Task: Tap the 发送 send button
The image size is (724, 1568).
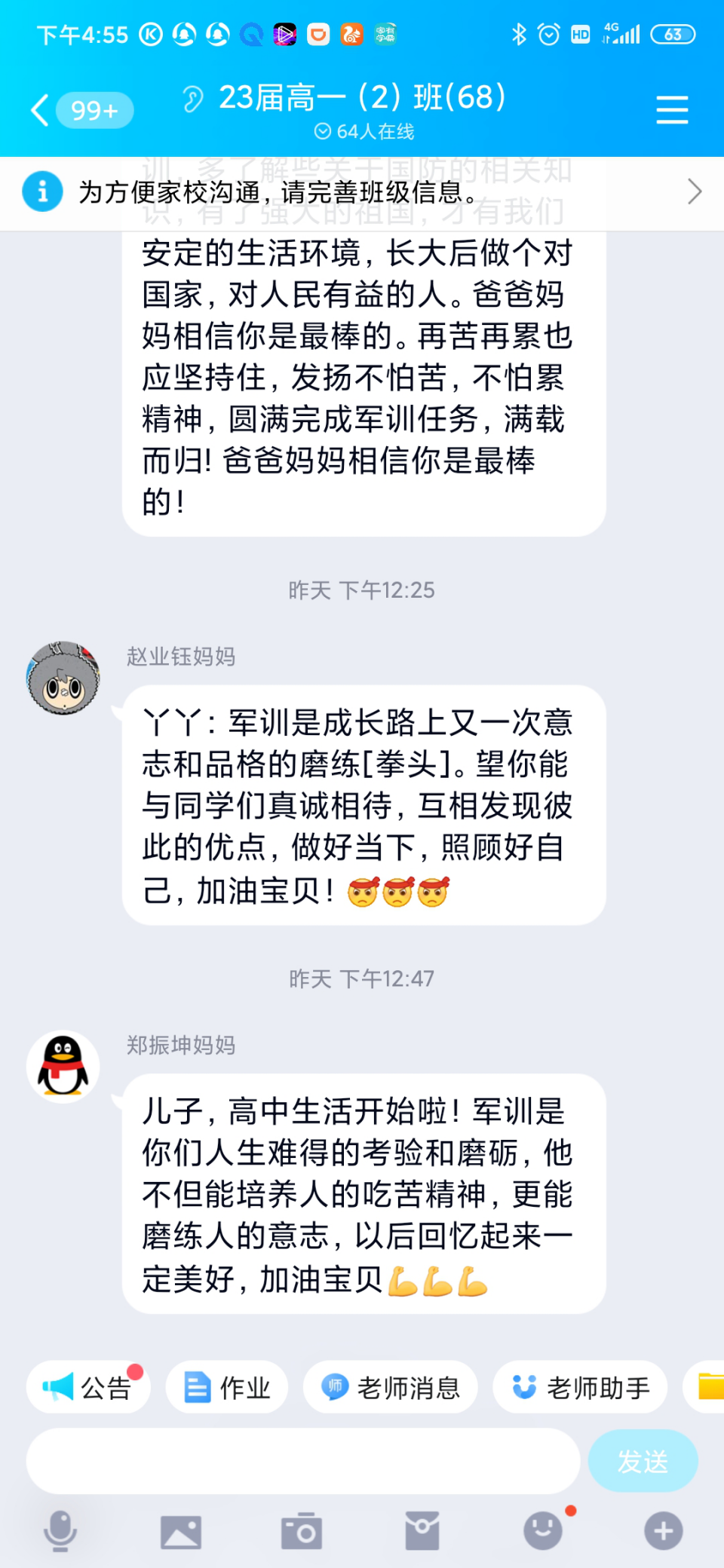Action: click(643, 1461)
